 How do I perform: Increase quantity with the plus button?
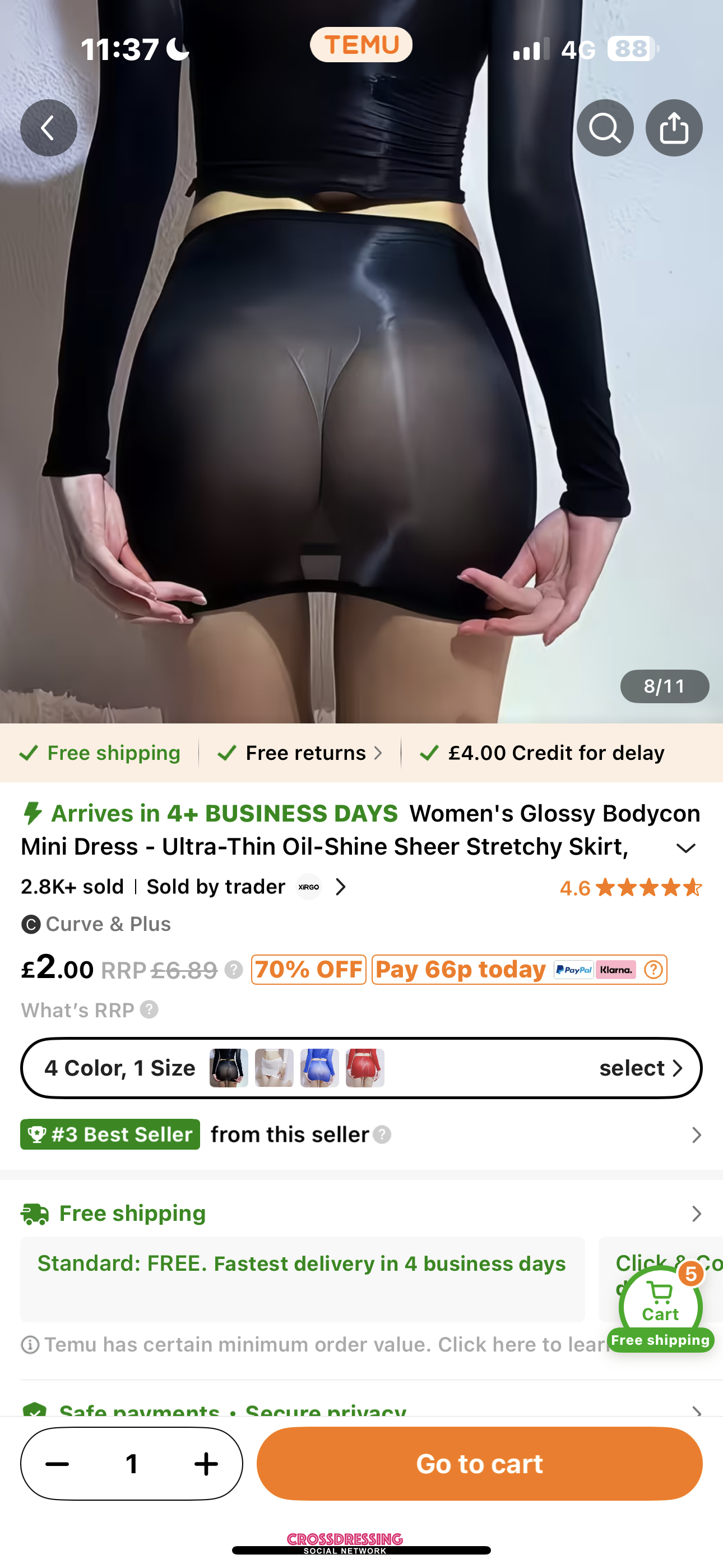tap(206, 1464)
